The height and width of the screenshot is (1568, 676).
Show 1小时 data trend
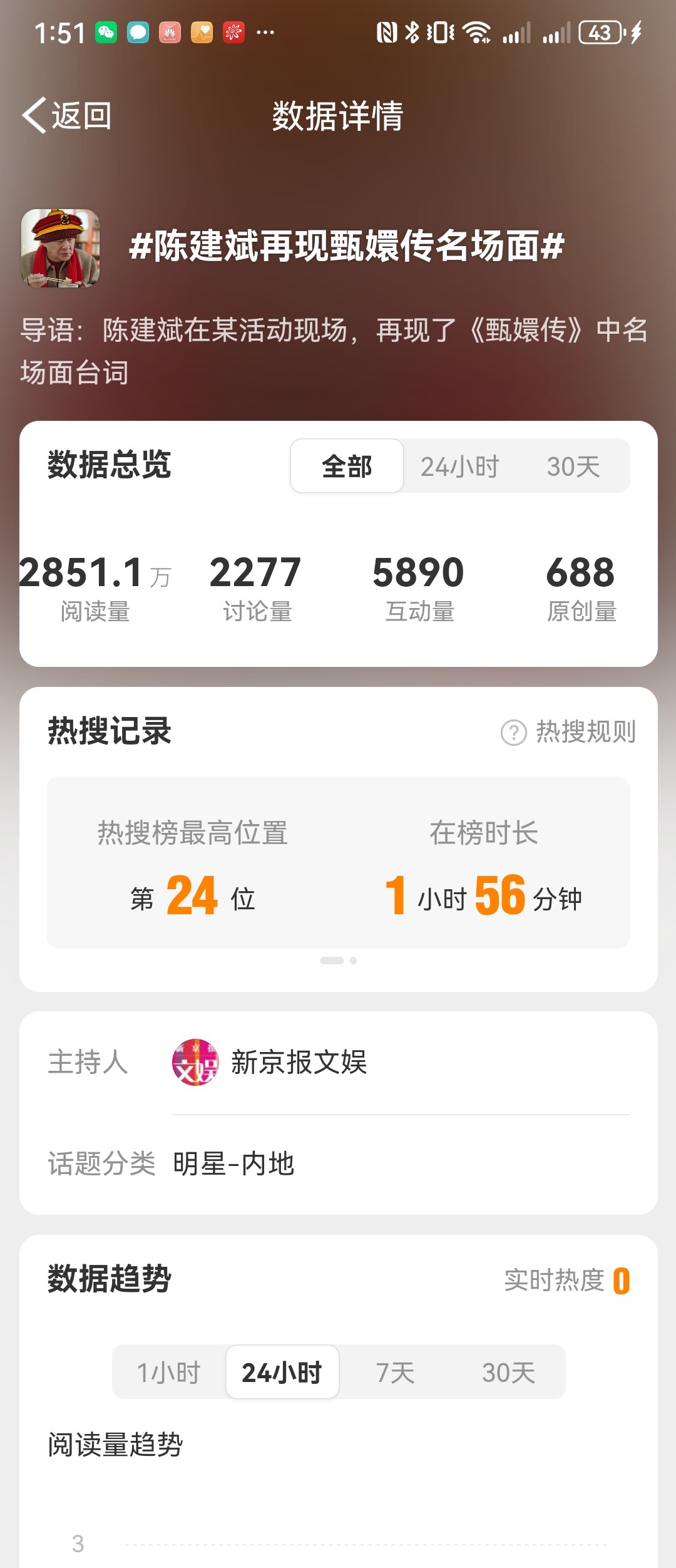tap(169, 1373)
